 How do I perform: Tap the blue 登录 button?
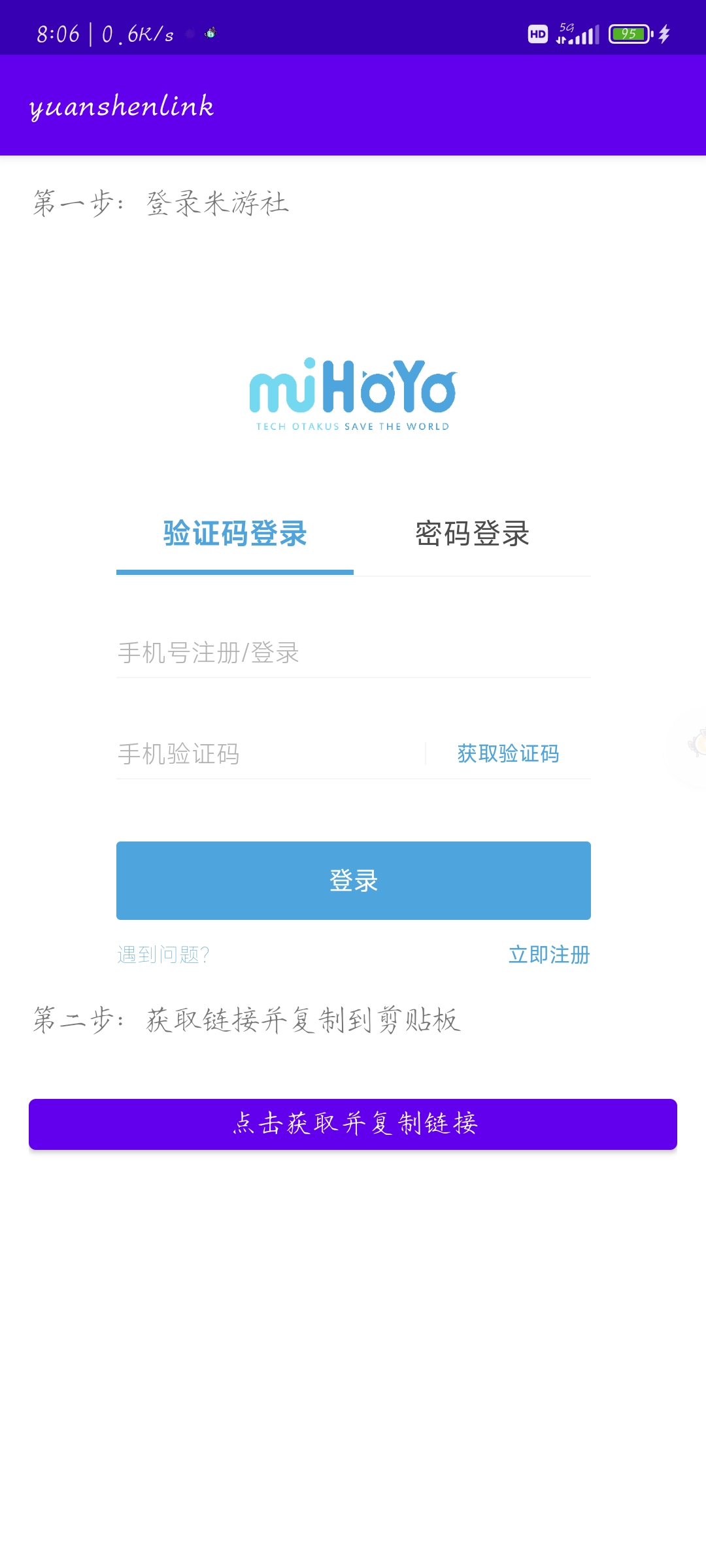click(354, 881)
